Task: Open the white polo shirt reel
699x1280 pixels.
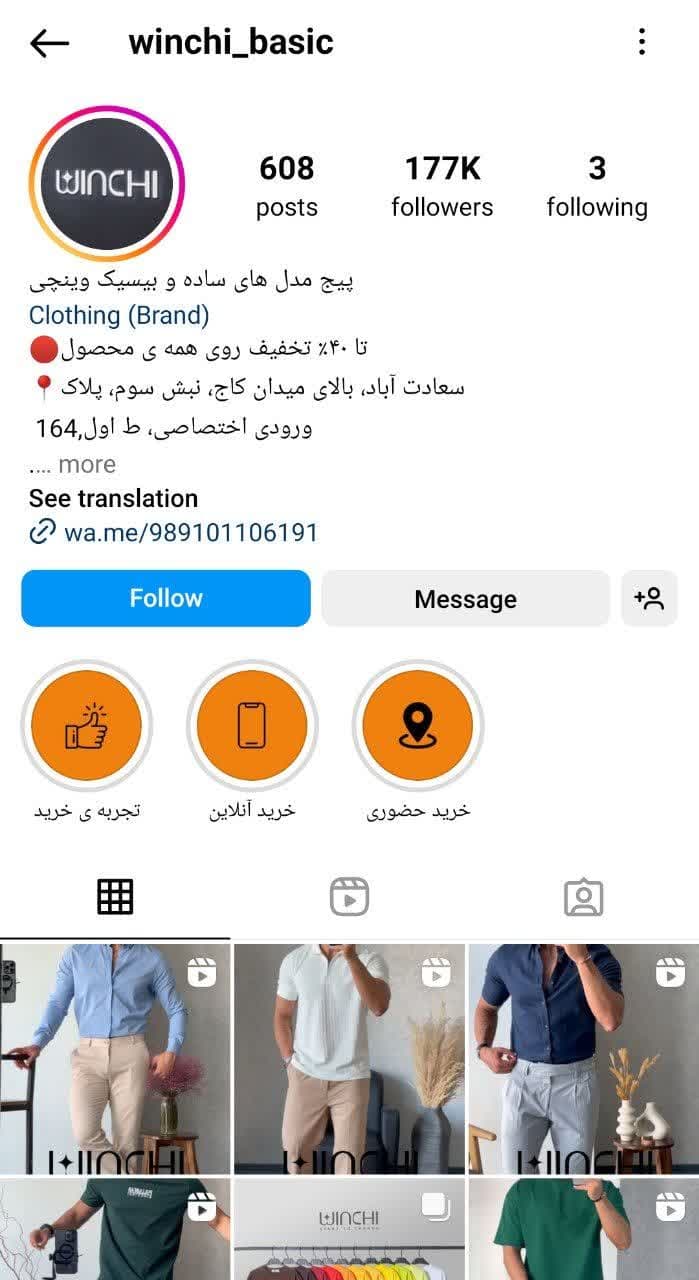Action: (x=349, y=1058)
